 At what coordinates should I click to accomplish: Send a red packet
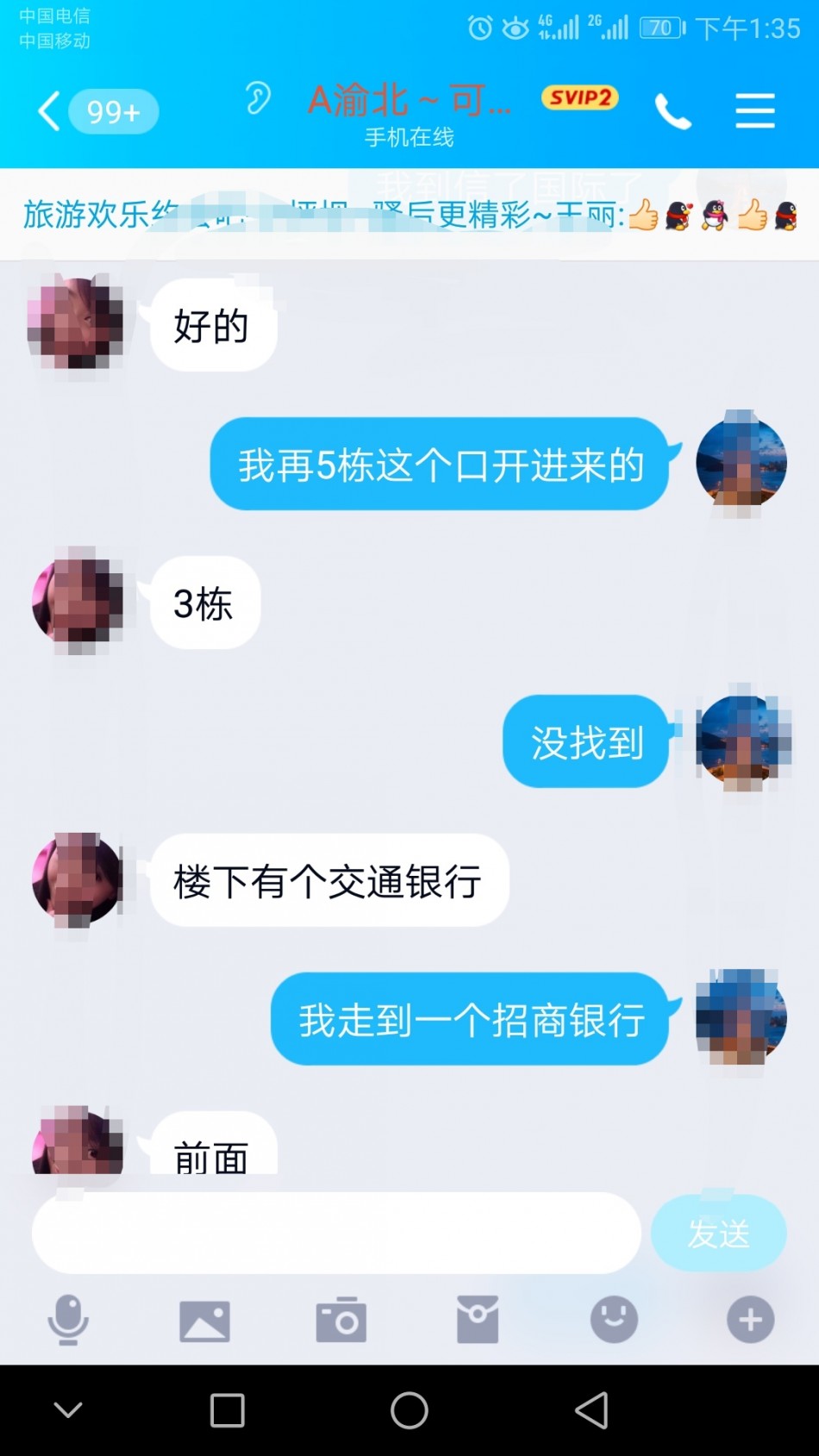click(x=478, y=1320)
